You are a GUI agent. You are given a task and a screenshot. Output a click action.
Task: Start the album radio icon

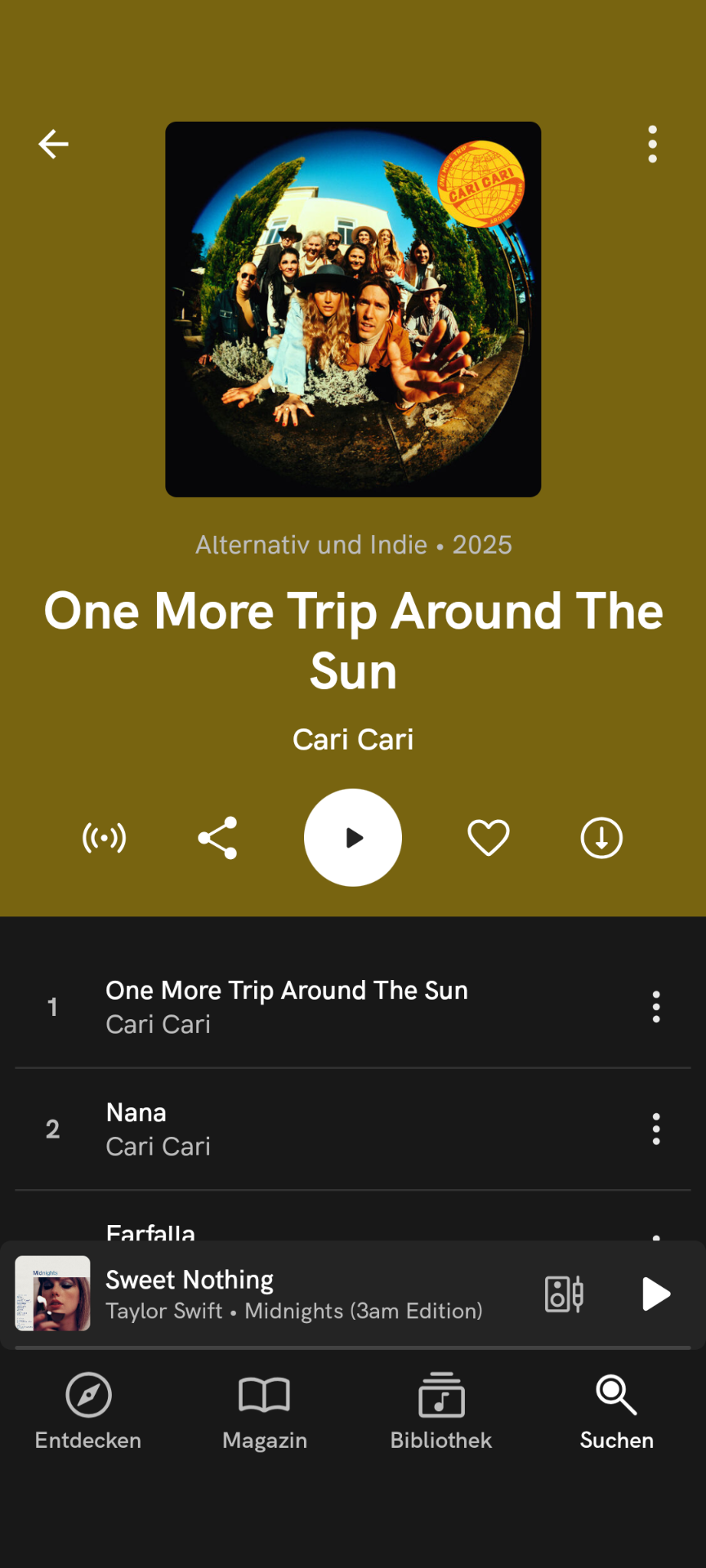click(x=105, y=838)
